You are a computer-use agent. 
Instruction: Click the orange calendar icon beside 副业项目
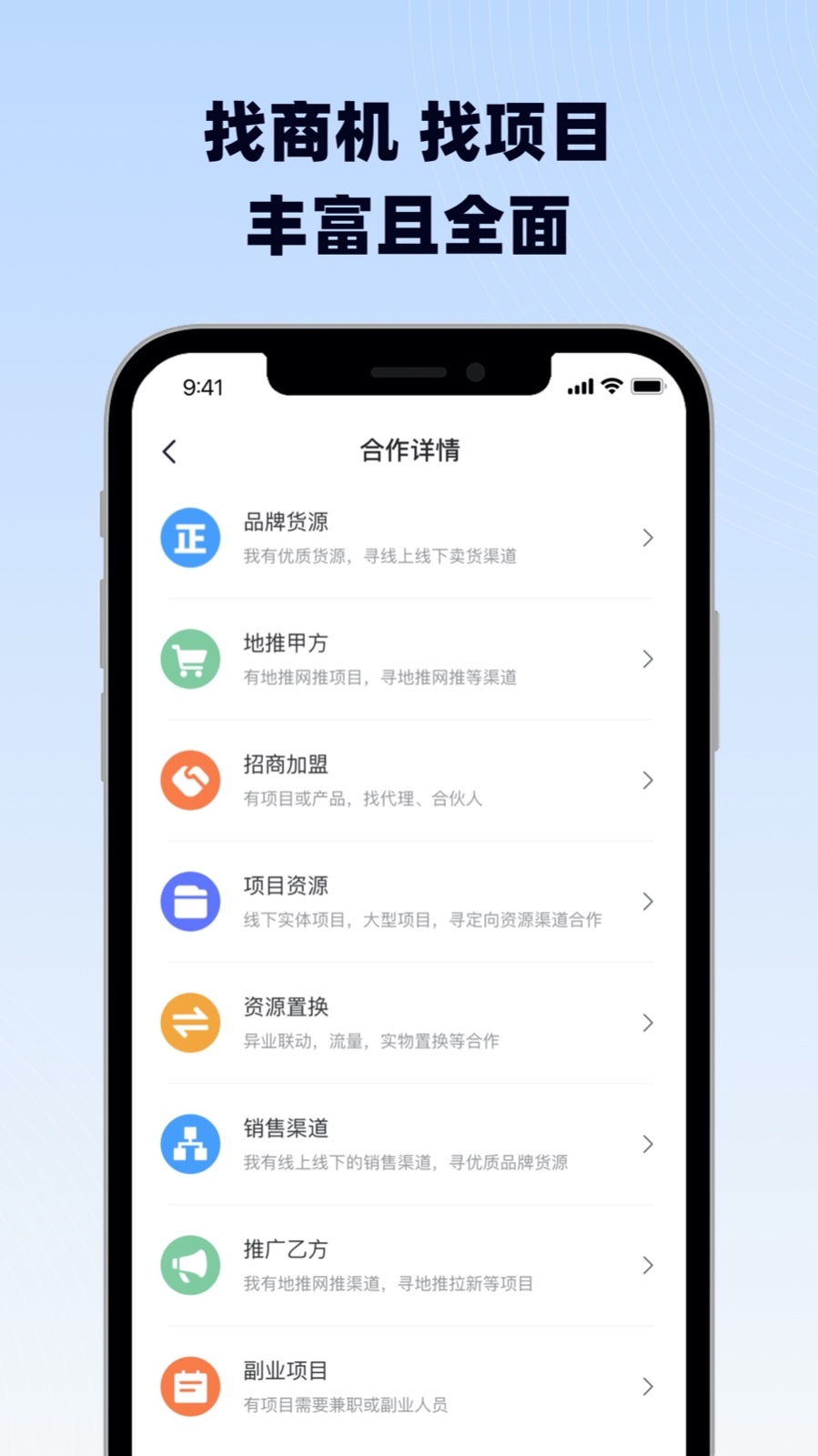tap(190, 1386)
